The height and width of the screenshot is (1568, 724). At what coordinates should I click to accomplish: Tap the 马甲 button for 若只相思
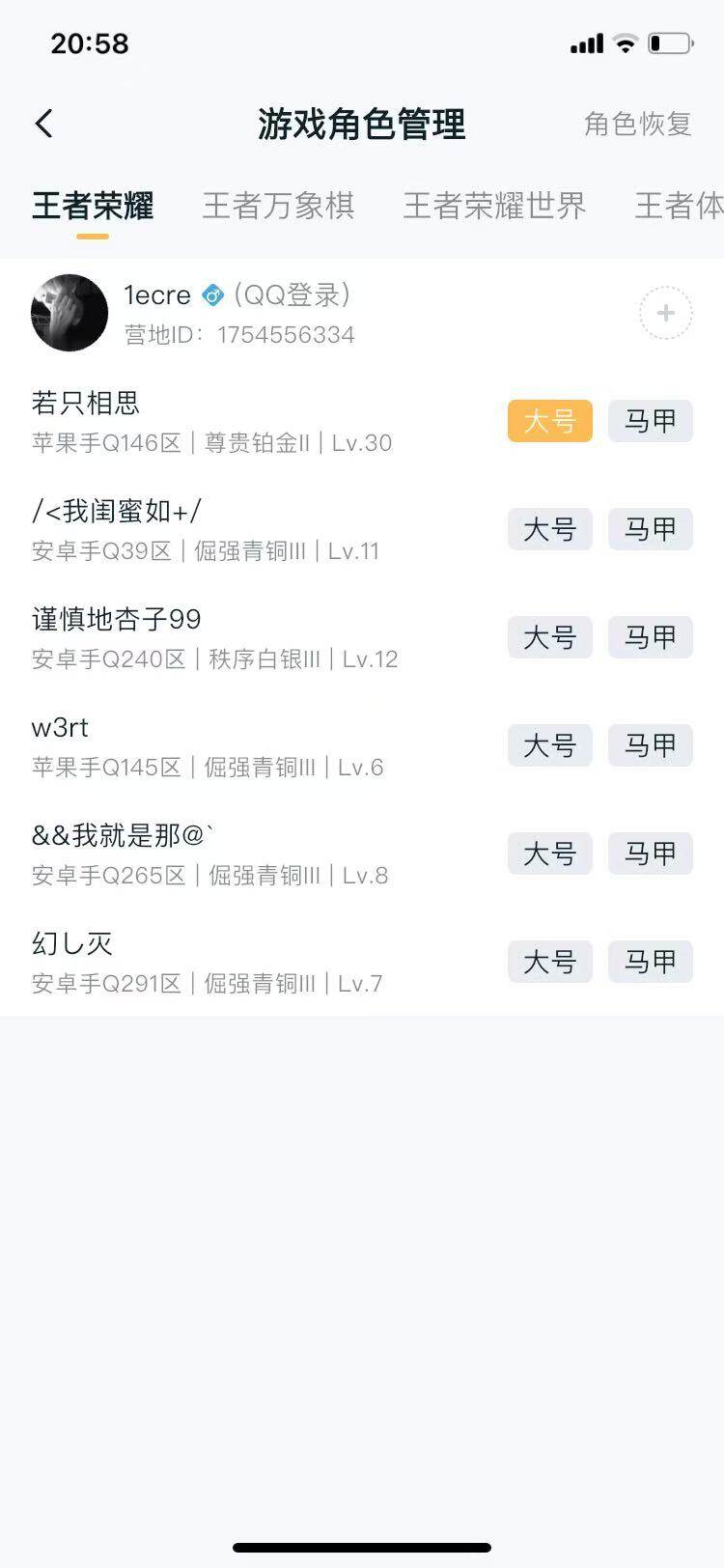(650, 421)
